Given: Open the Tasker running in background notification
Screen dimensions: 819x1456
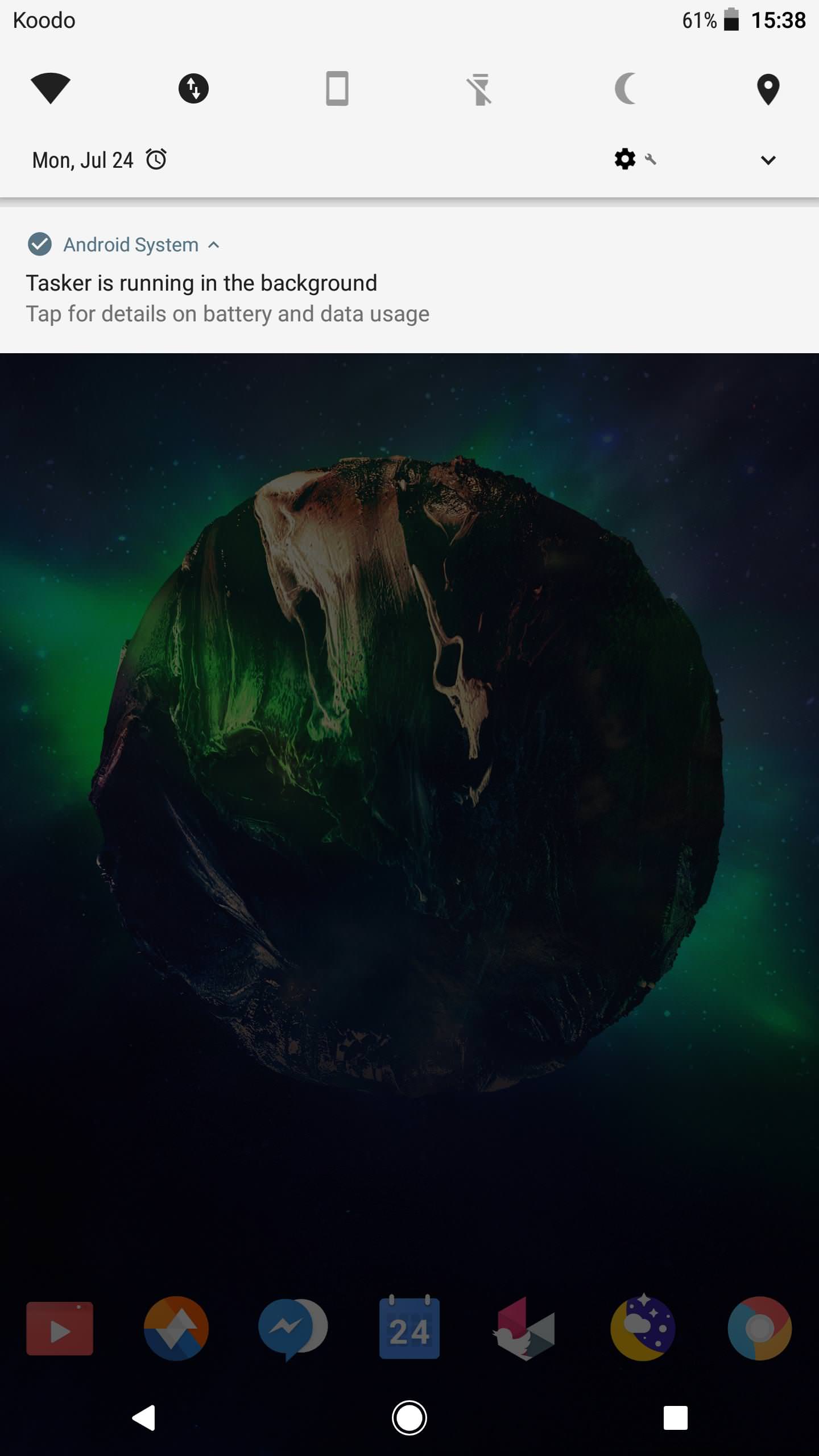Looking at the screenshot, I should (x=227, y=299).
